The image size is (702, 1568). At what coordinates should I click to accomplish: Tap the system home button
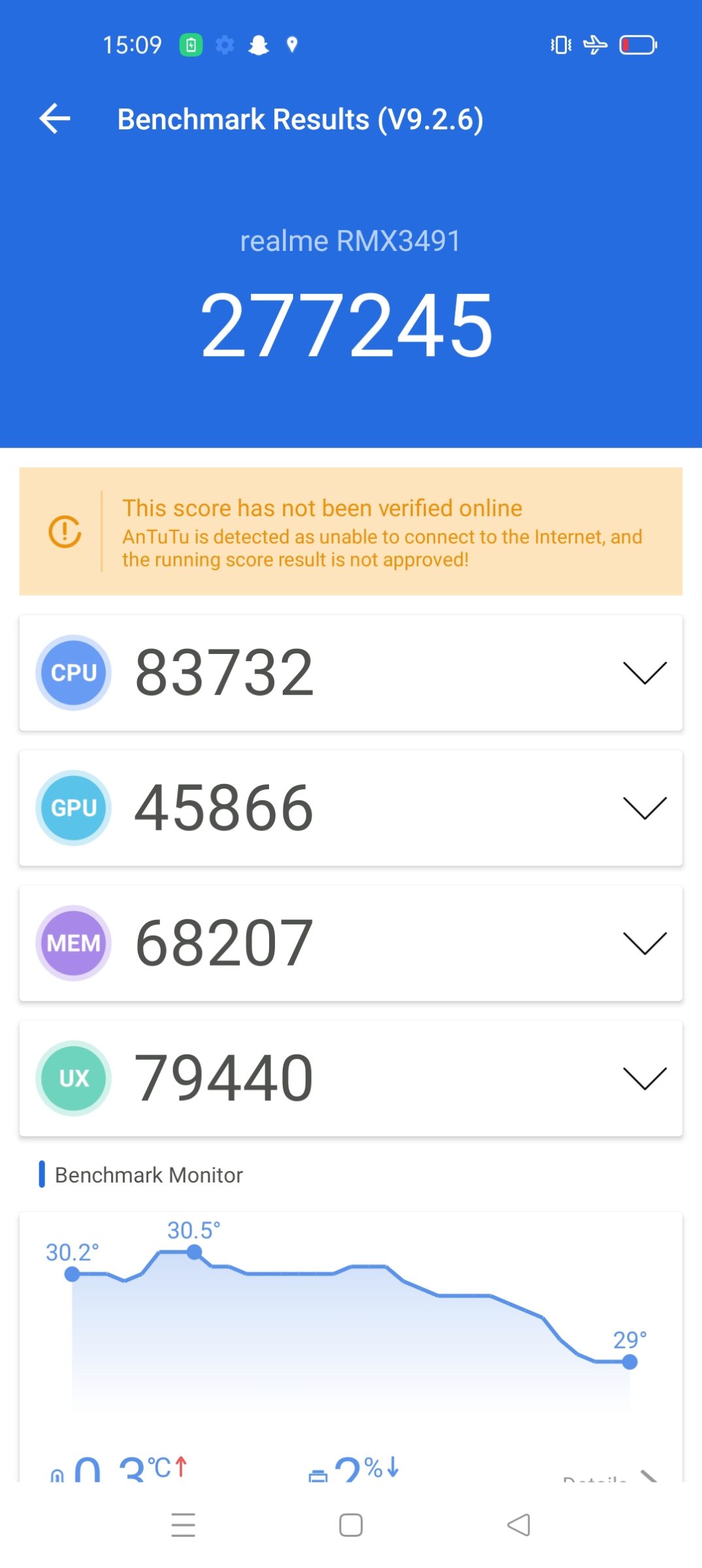click(351, 1525)
